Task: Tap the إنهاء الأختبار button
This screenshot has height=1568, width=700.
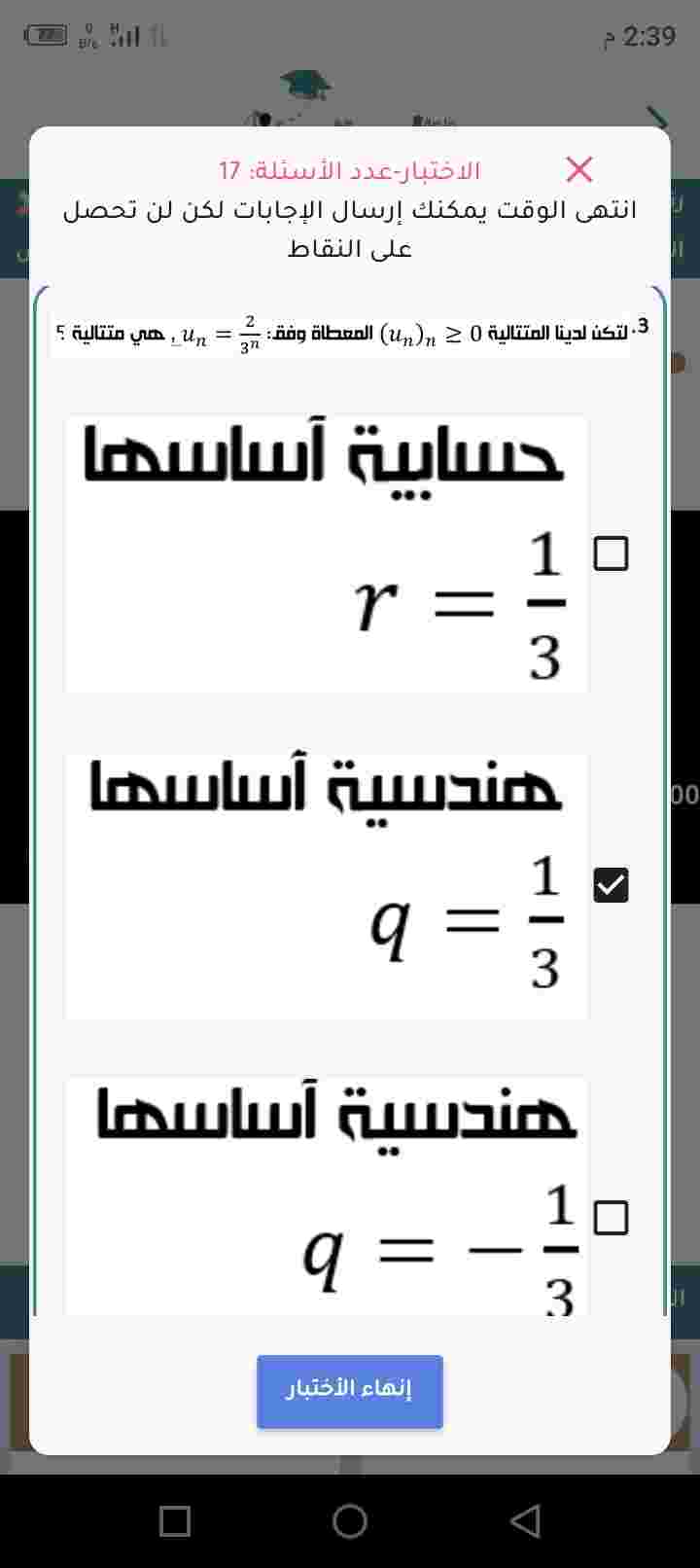Action: tap(349, 1390)
